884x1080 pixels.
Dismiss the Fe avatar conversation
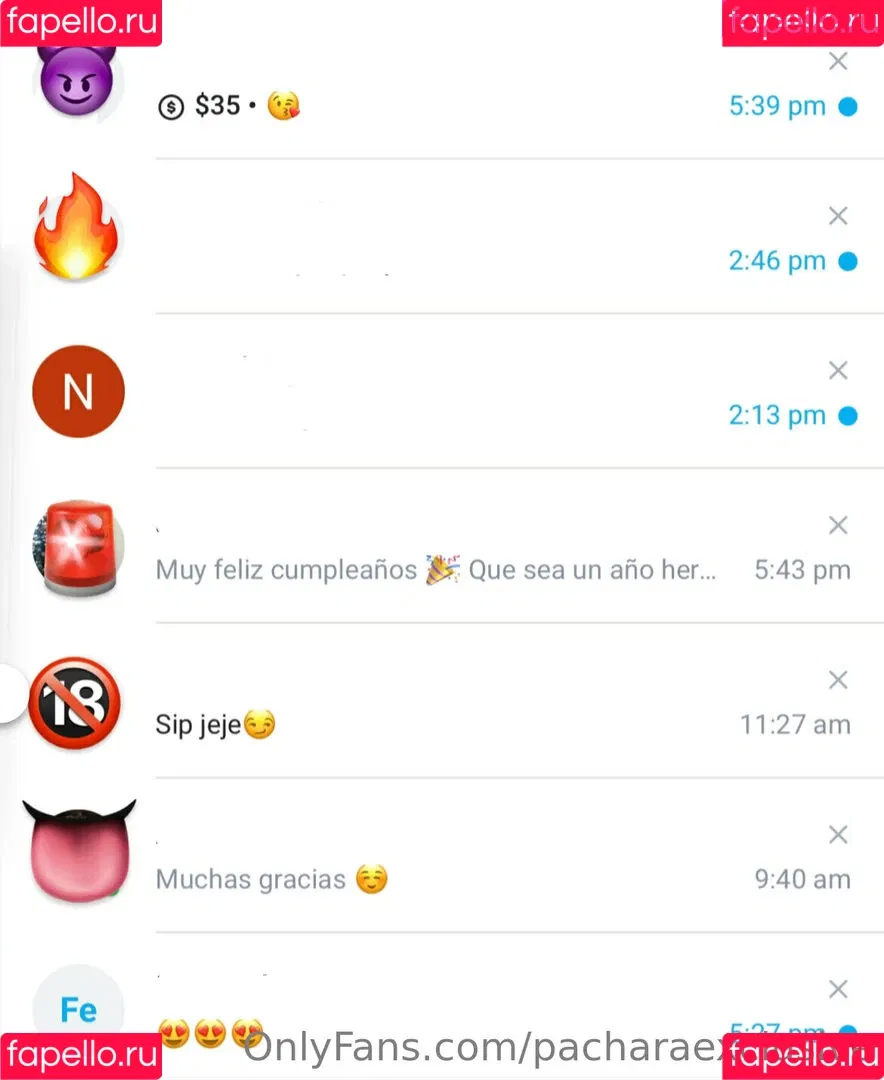click(838, 989)
